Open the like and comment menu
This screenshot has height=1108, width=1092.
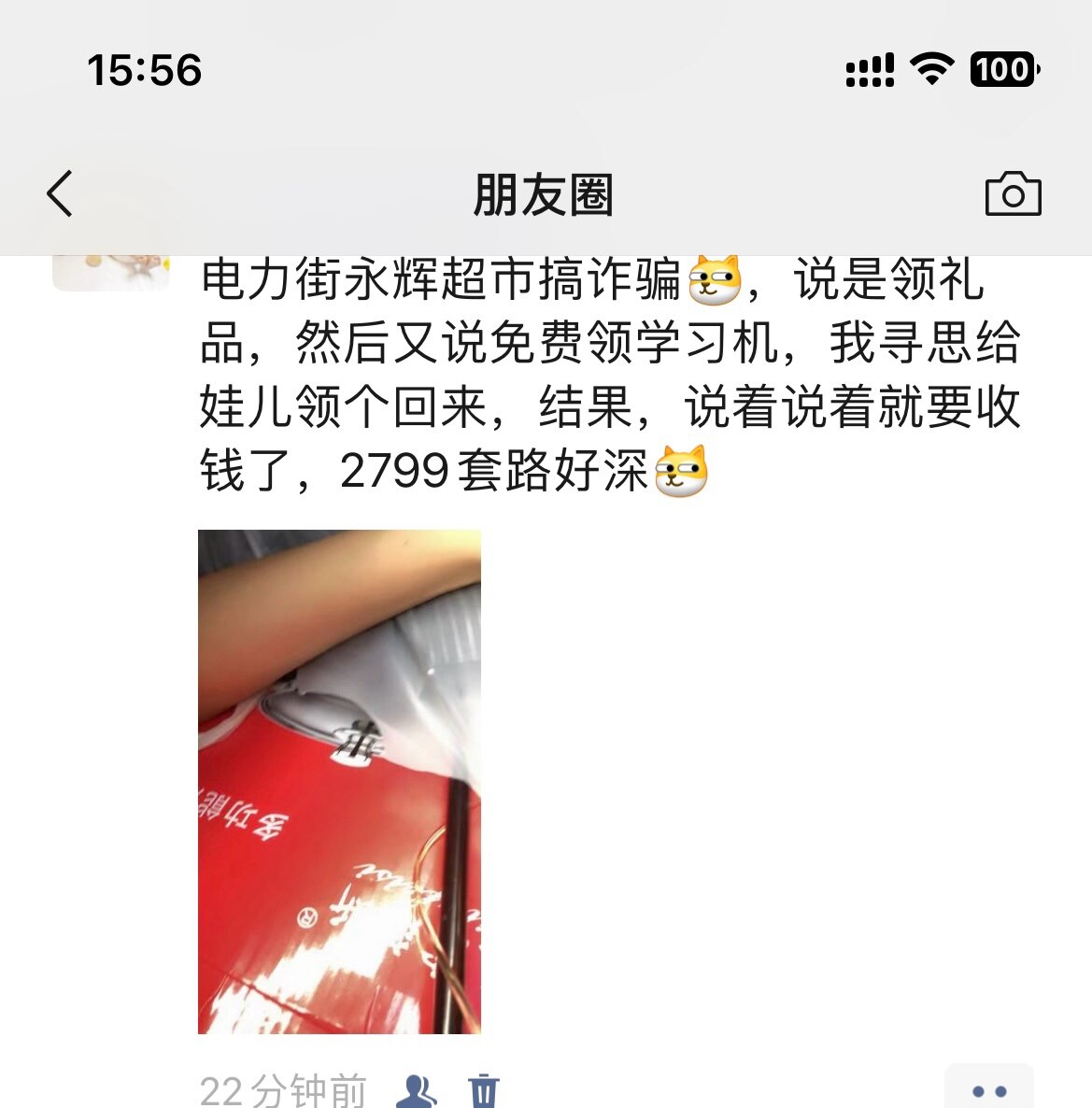coord(988,1089)
